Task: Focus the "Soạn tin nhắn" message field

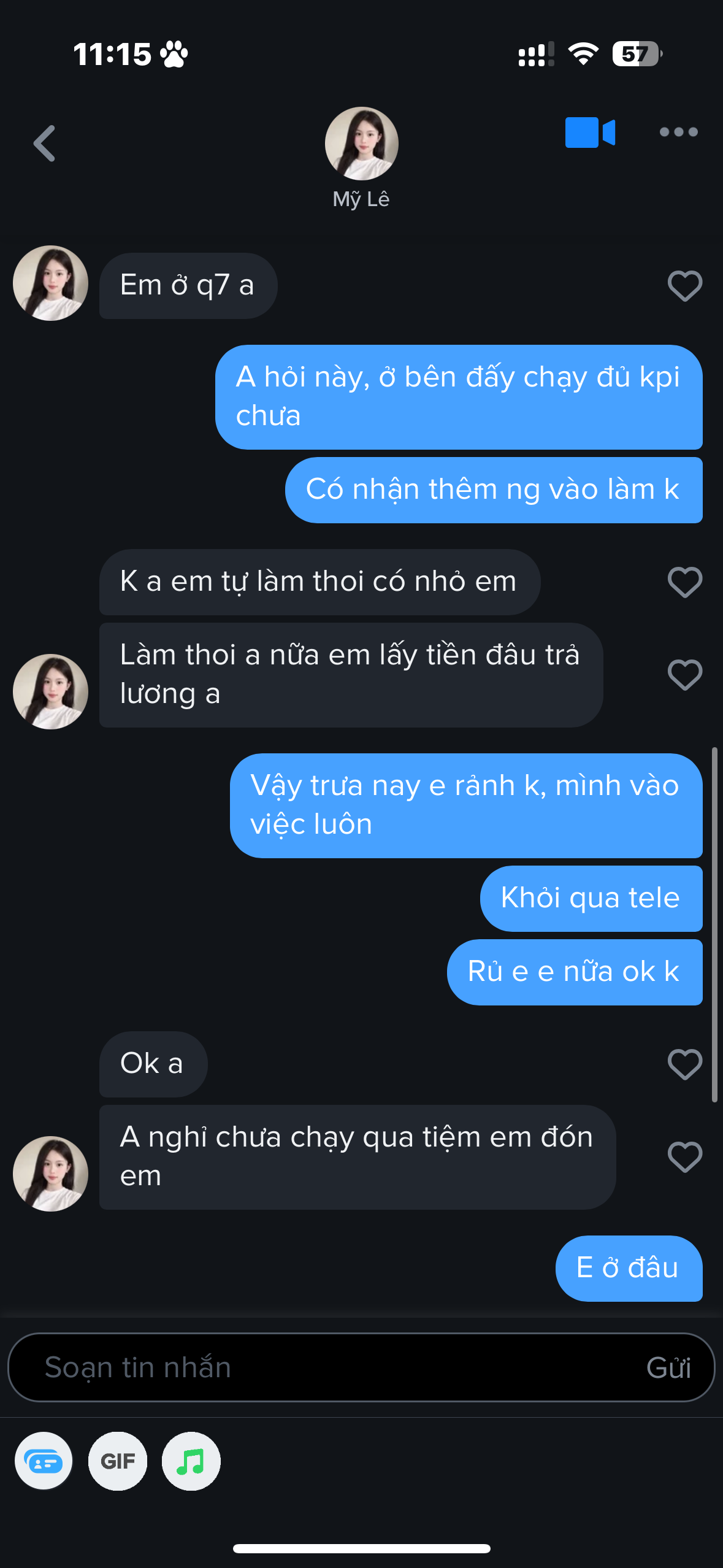Action: (319, 1367)
